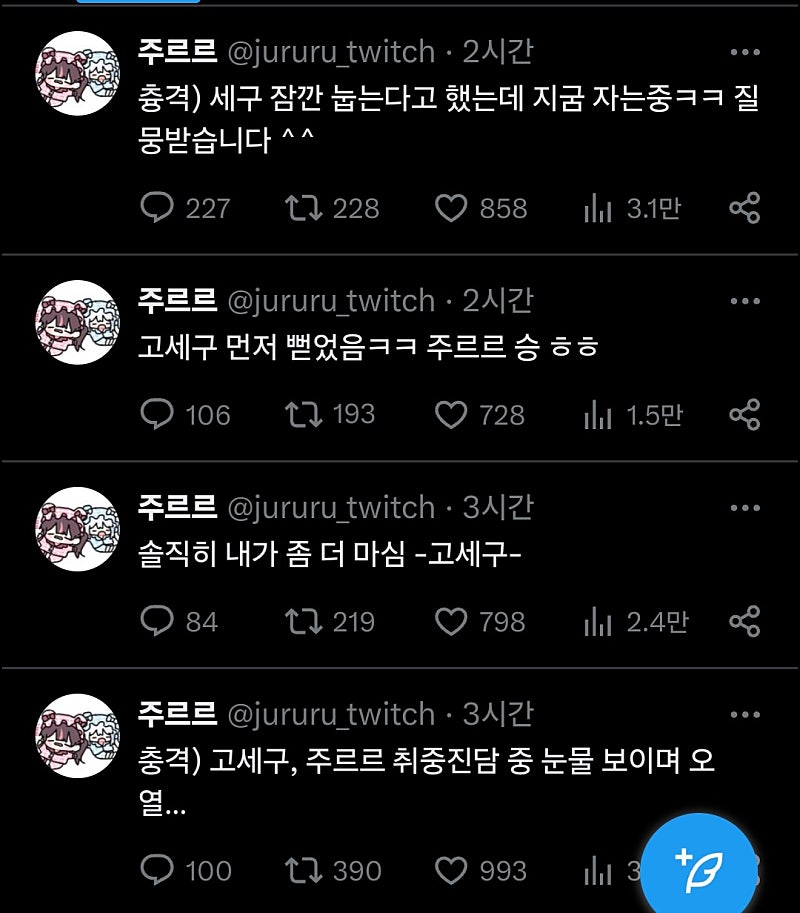Like the '솔직히 내가 좀 더 마심' tweet
This screenshot has height=913, width=800.
(451, 621)
